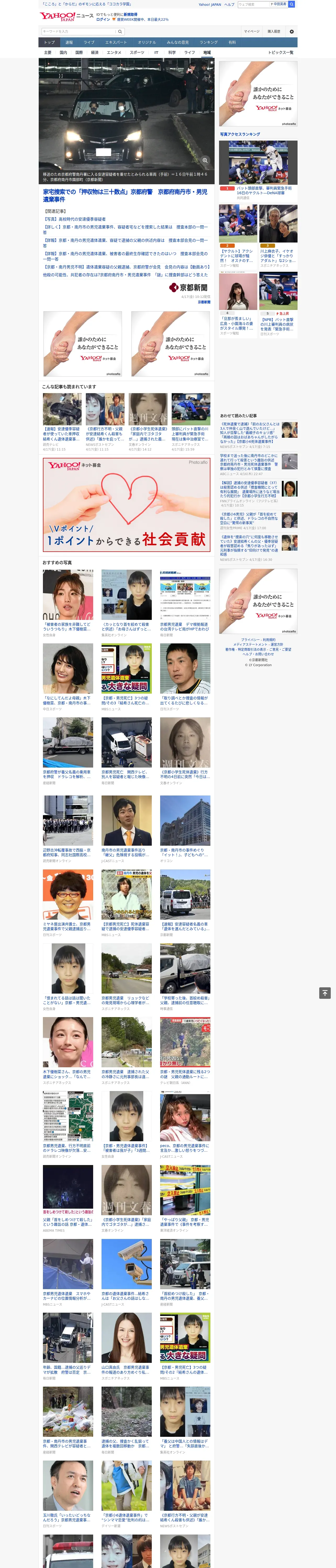336x1568 pixels.
Task: Open the settings gear icon
Action: click(x=292, y=31)
